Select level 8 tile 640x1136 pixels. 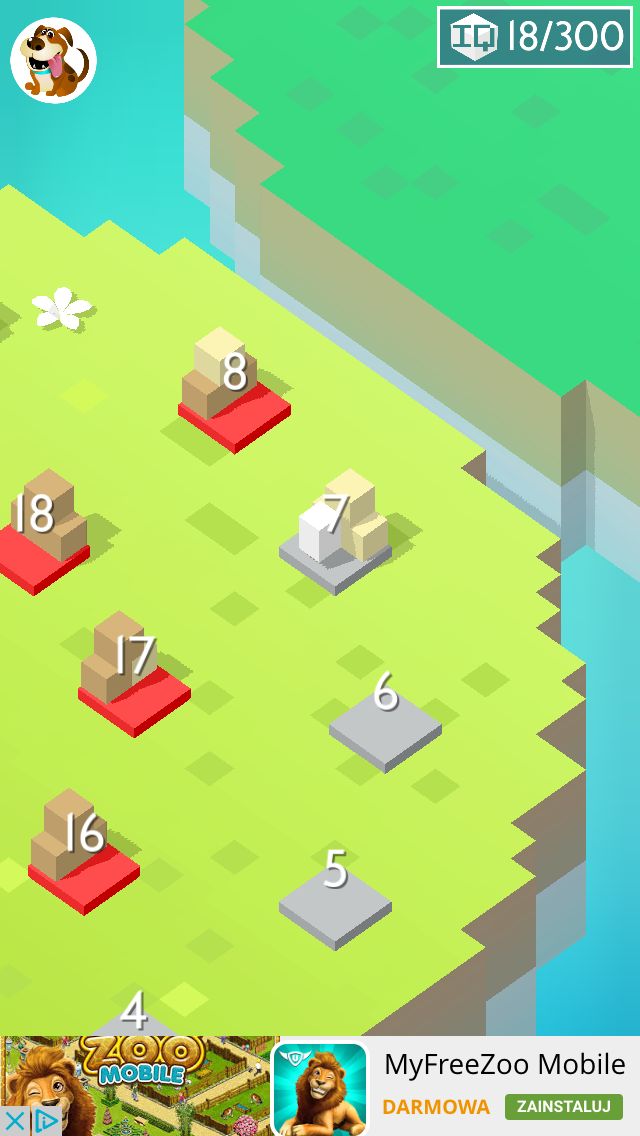coord(234,391)
